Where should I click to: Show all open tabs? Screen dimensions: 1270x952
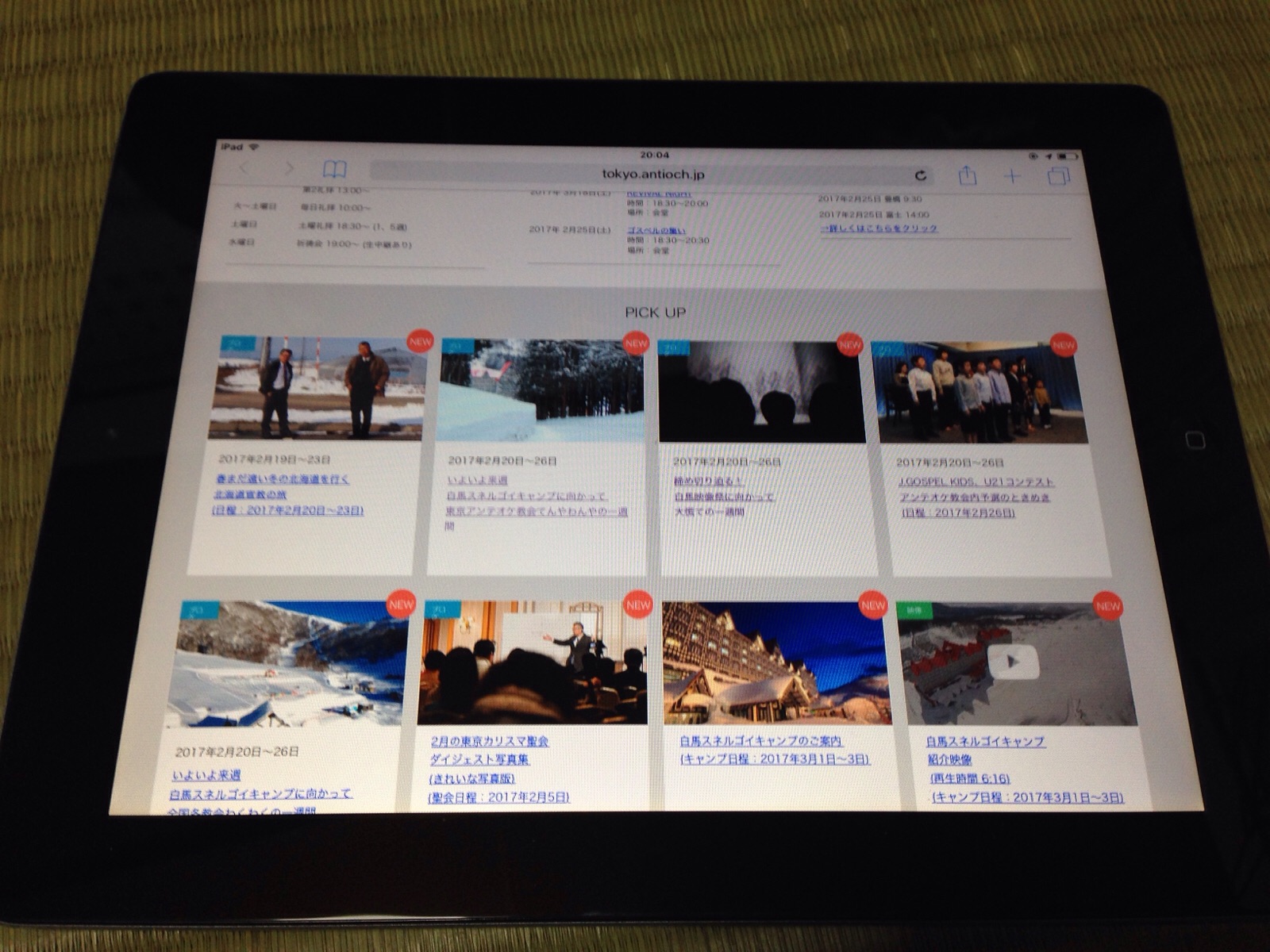click(x=1059, y=176)
